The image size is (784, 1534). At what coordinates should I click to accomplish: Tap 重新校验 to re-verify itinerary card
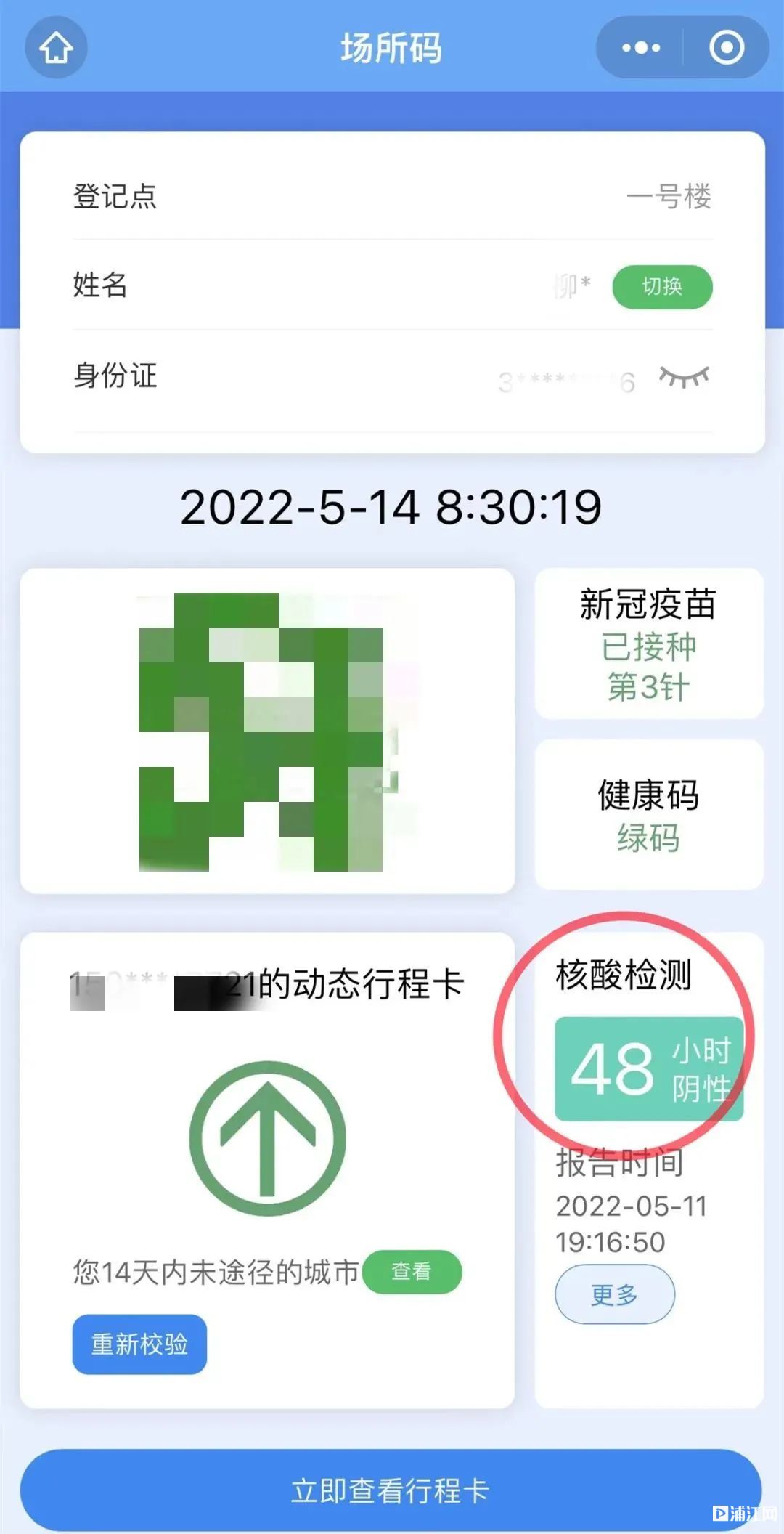coord(139,1344)
